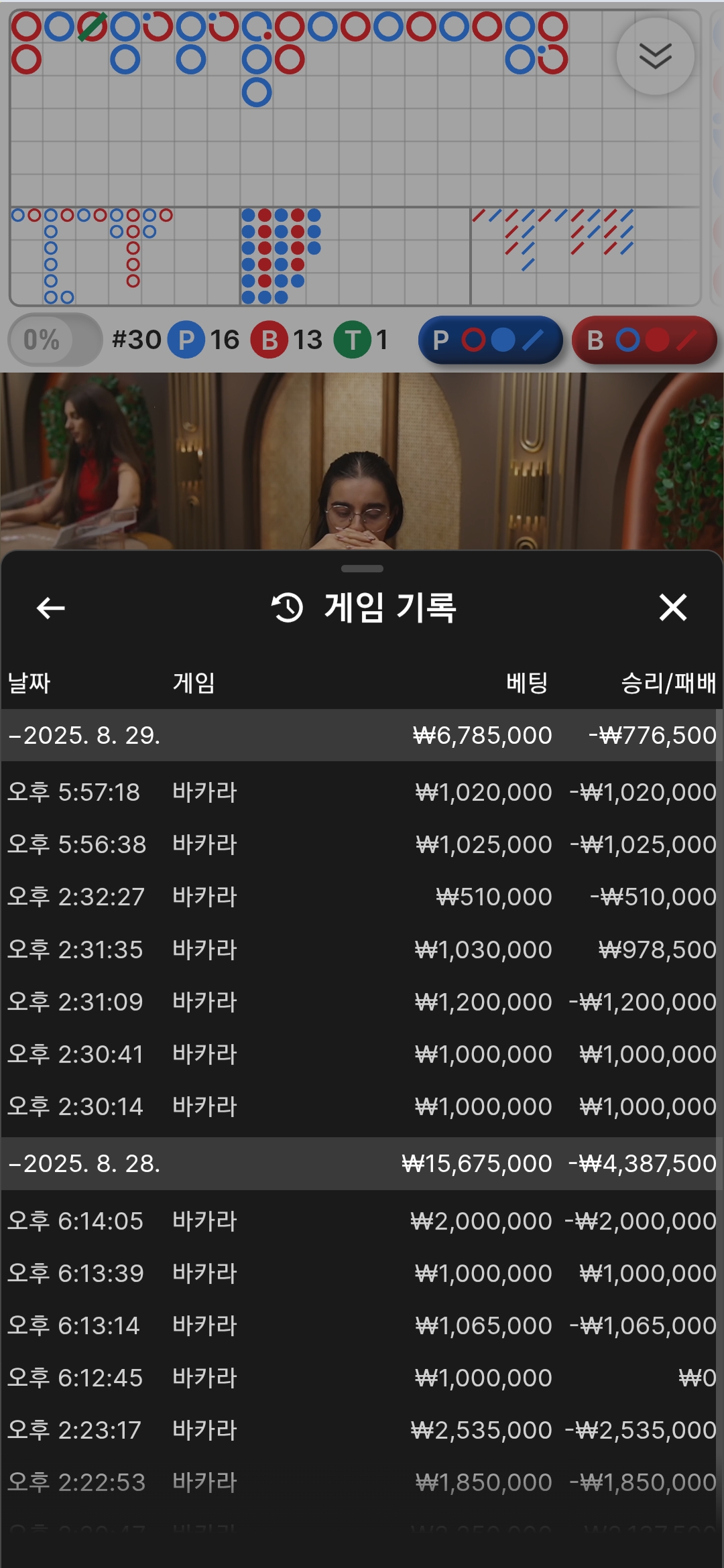Open the 오후 5:57:18 바카라 record
The width and height of the screenshot is (724, 1568).
tap(362, 792)
